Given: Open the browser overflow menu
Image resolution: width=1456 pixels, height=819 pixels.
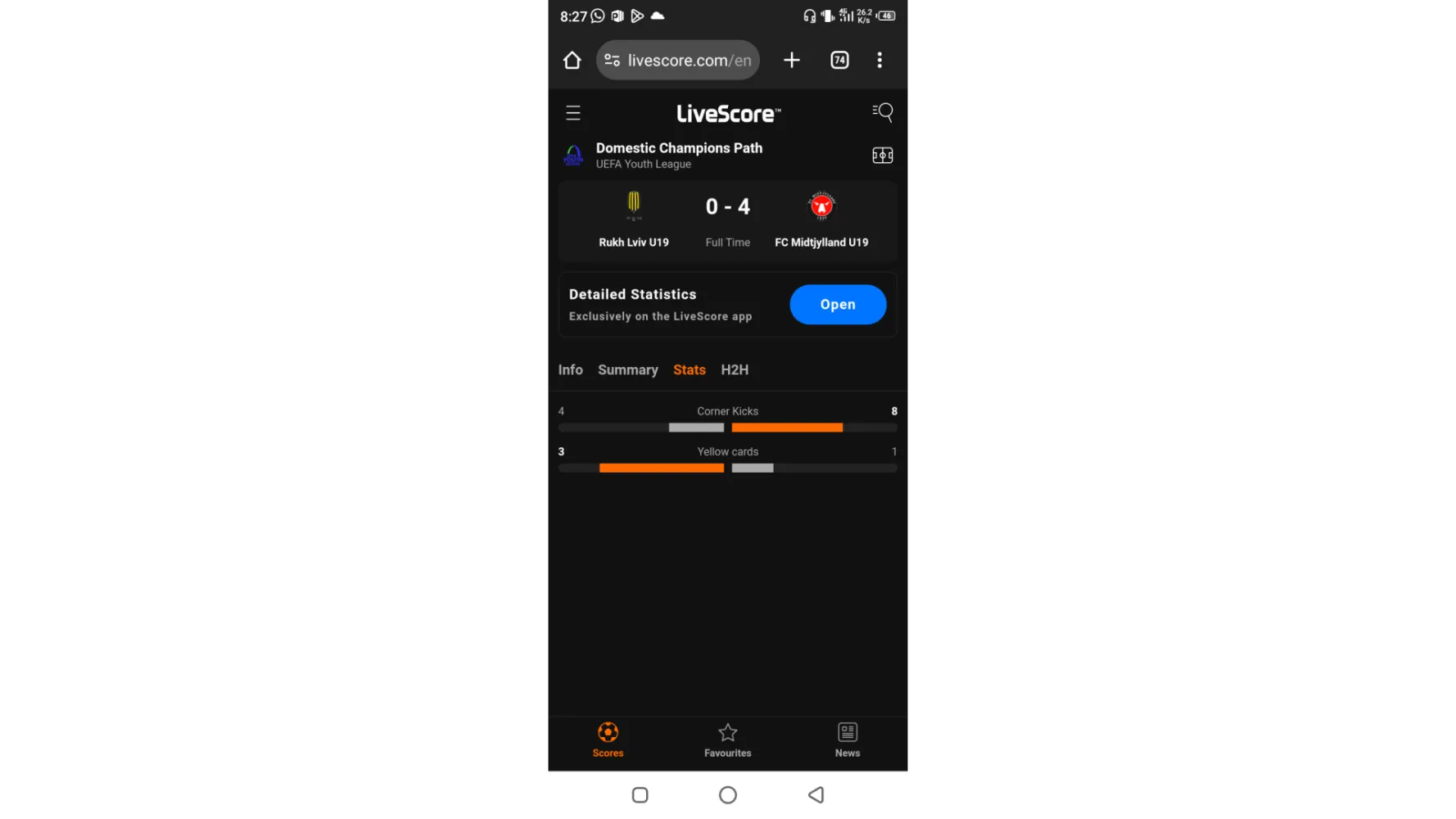Looking at the screenshot, I should (x=879, y=61).
